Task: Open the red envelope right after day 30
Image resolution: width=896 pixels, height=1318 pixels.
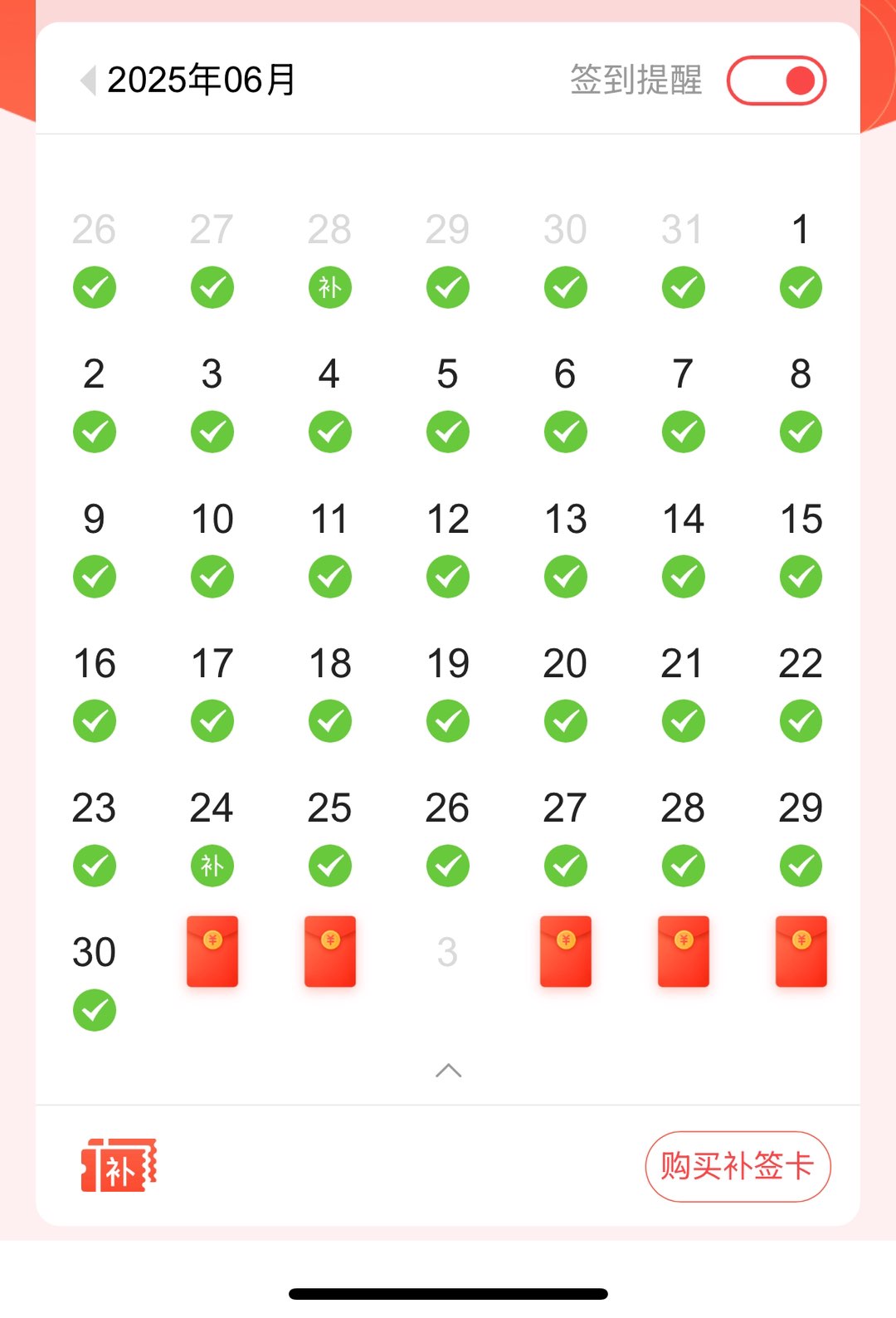Action: [212, 951]
